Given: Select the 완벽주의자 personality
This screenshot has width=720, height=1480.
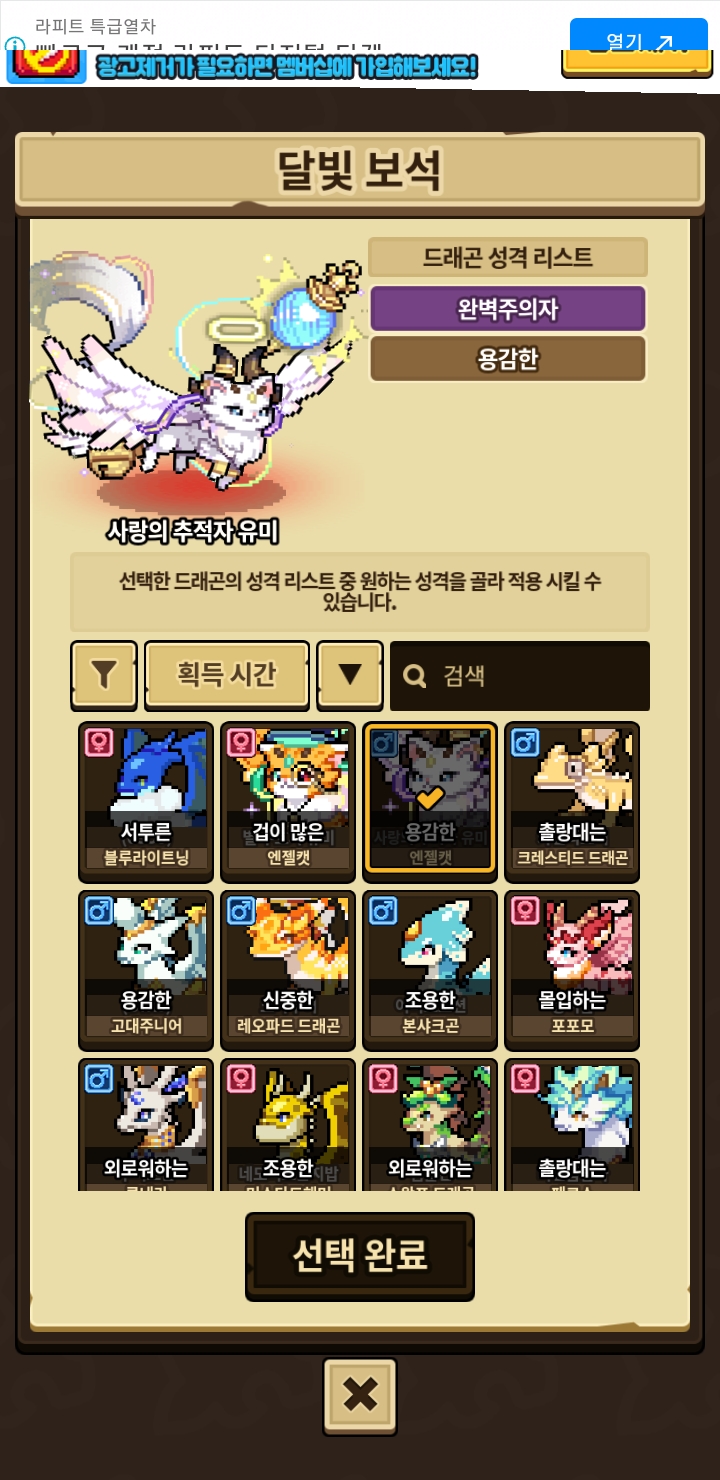Looking at the screenshot, I should 508,309.
